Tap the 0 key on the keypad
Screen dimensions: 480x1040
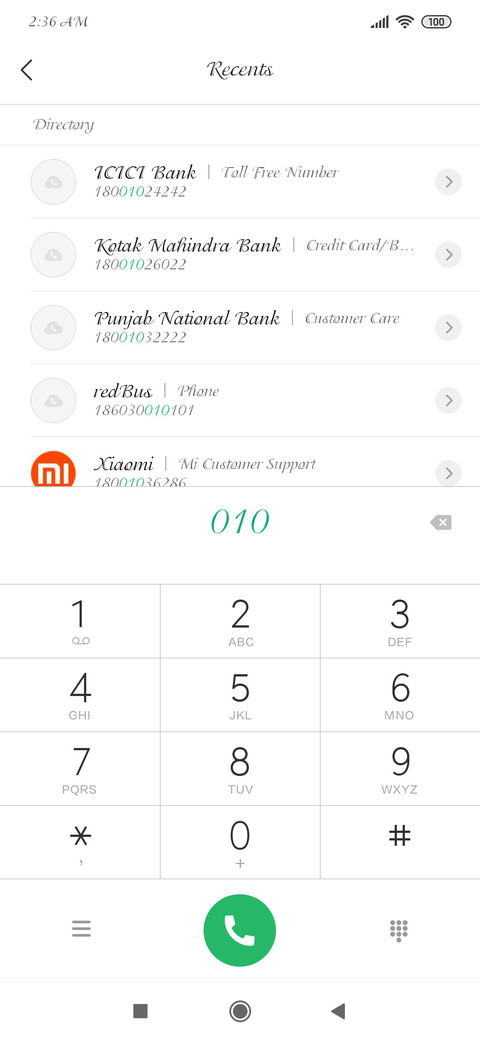240,842
